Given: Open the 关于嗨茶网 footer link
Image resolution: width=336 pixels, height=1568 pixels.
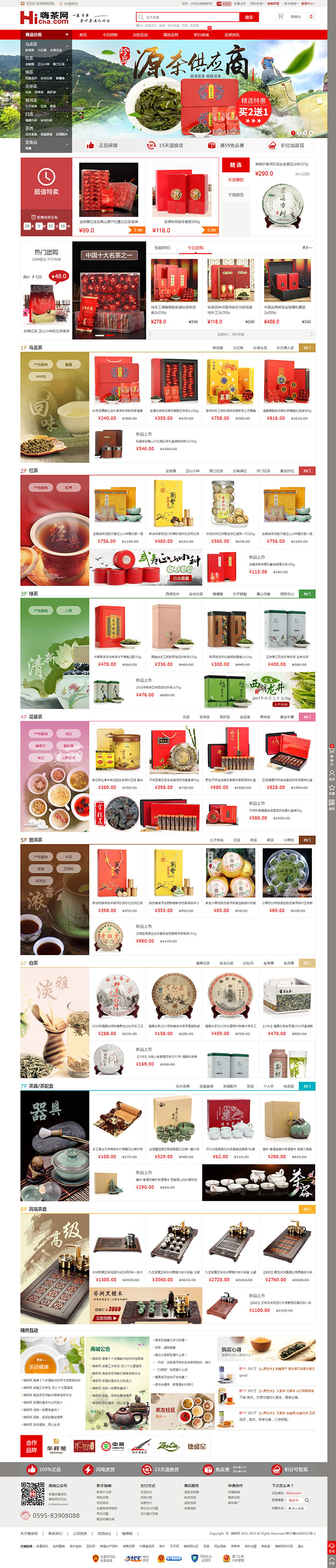Looking at the screenshot, I should click(x=28, y=1533).
